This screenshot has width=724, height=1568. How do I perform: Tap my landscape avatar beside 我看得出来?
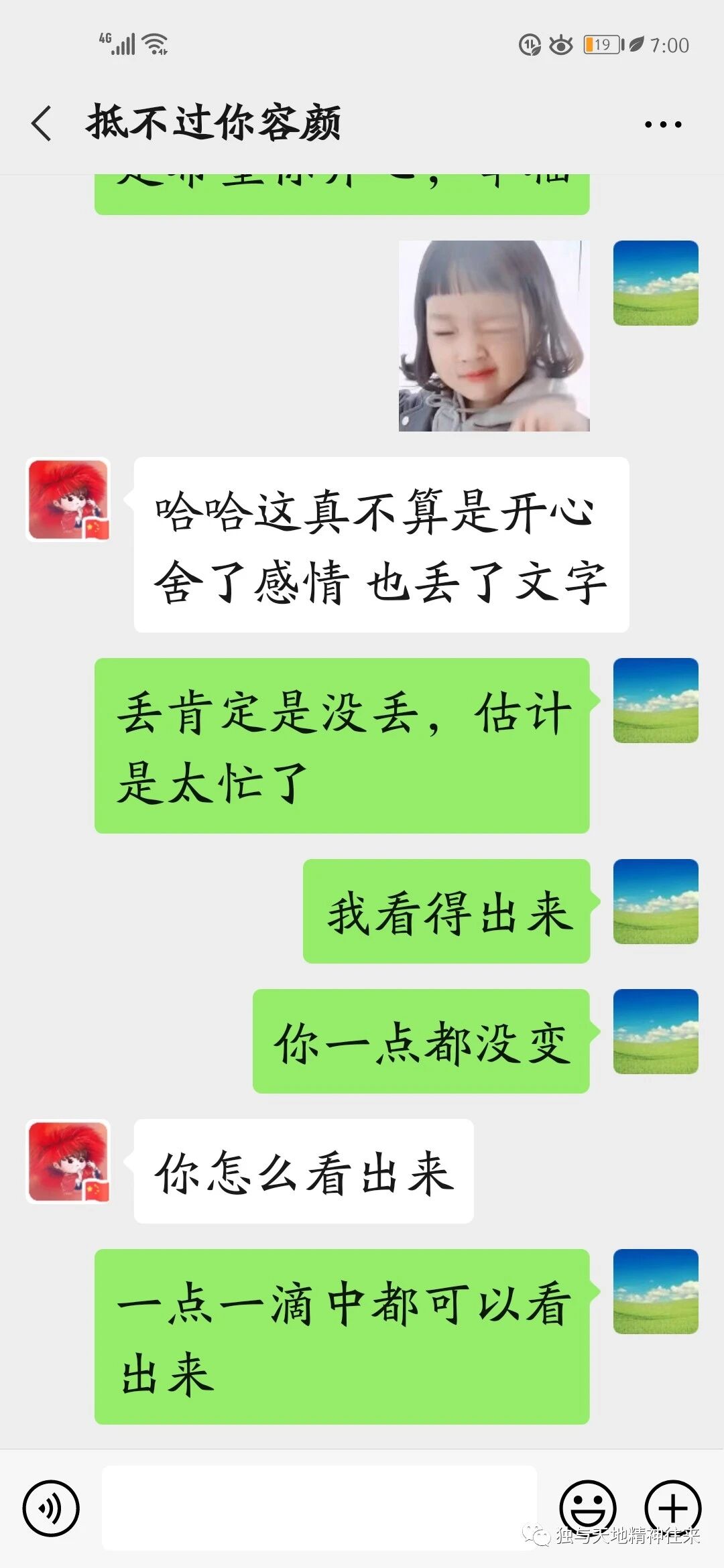point(656,901)
